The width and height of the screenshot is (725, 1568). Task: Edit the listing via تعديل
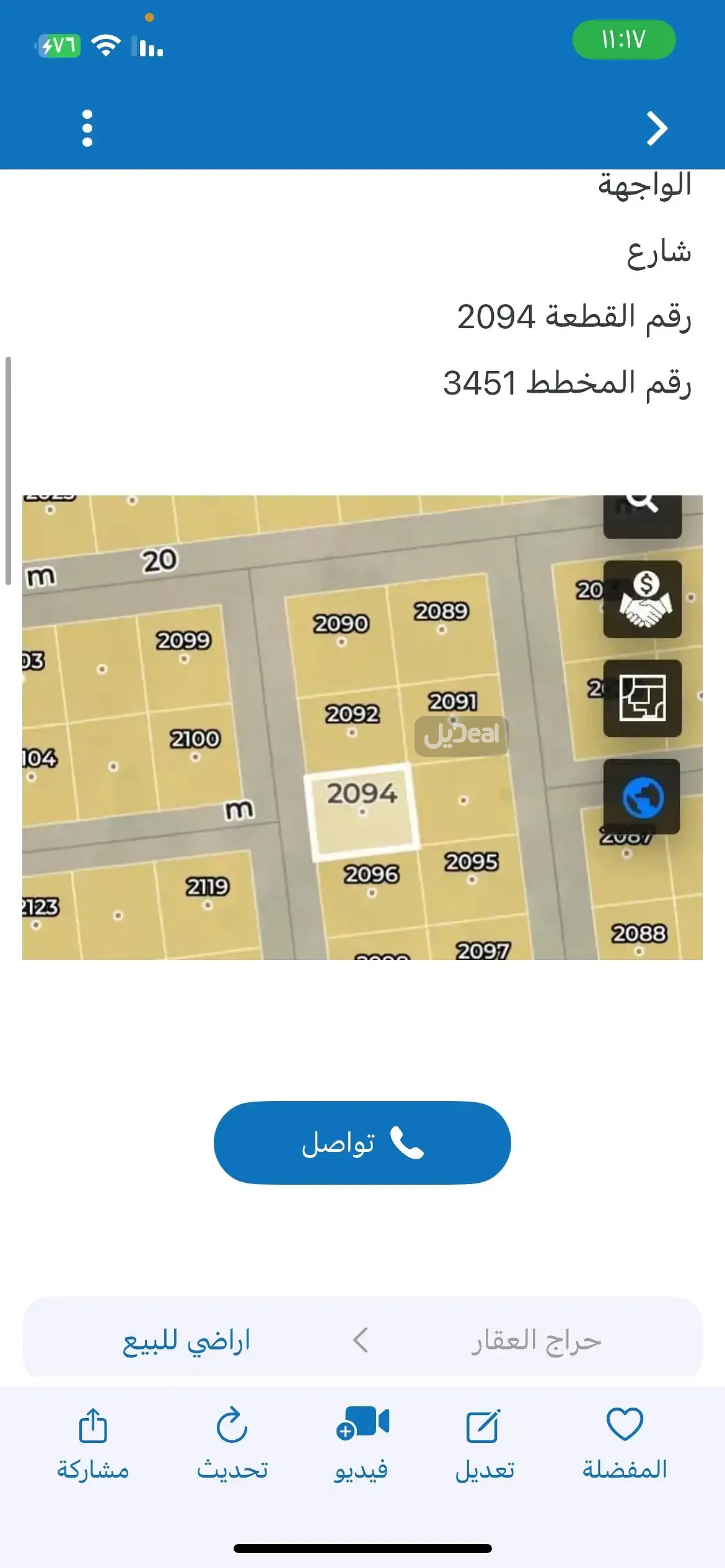(484, 1444)
